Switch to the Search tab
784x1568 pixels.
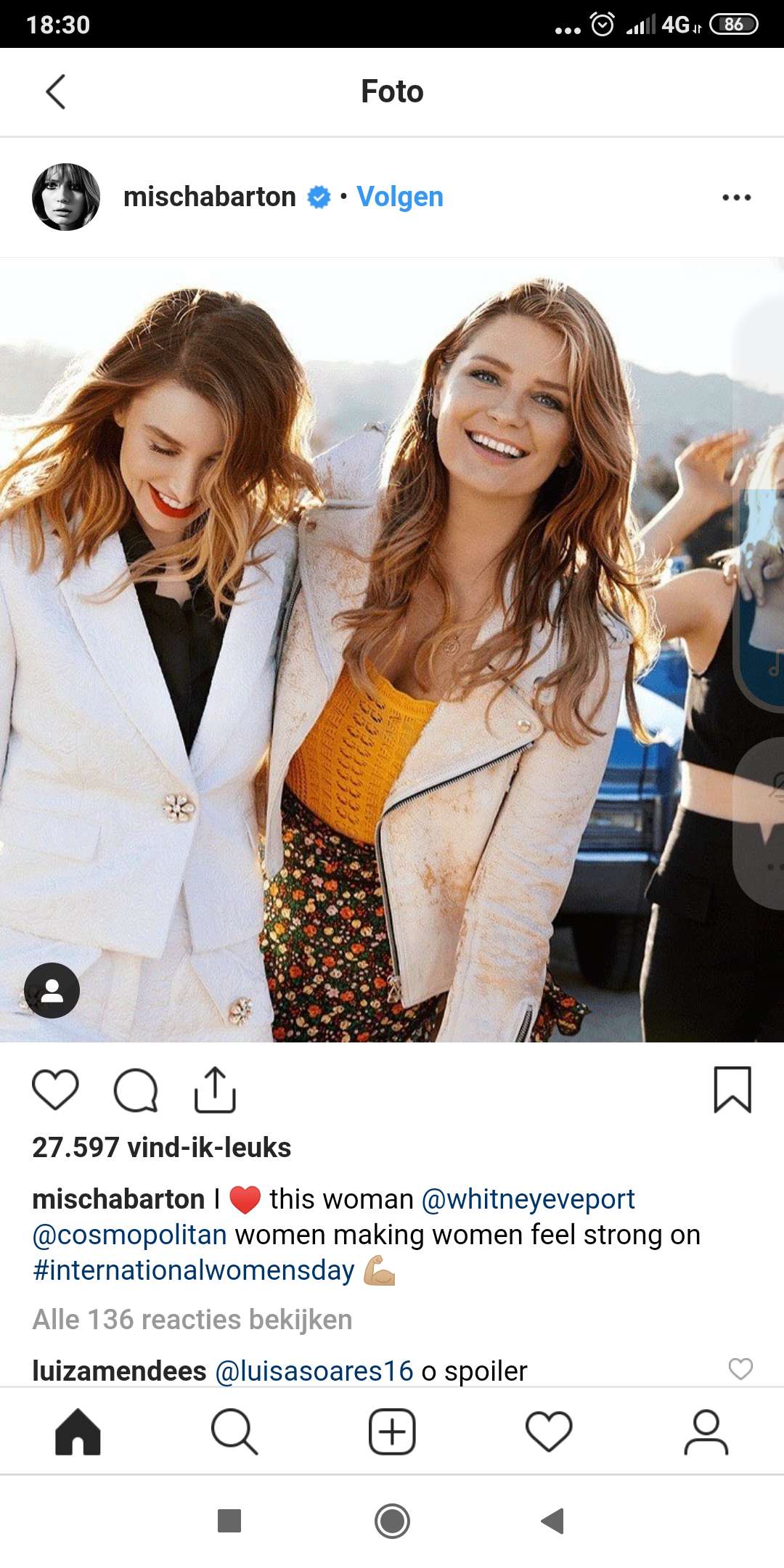[234, 1432]
